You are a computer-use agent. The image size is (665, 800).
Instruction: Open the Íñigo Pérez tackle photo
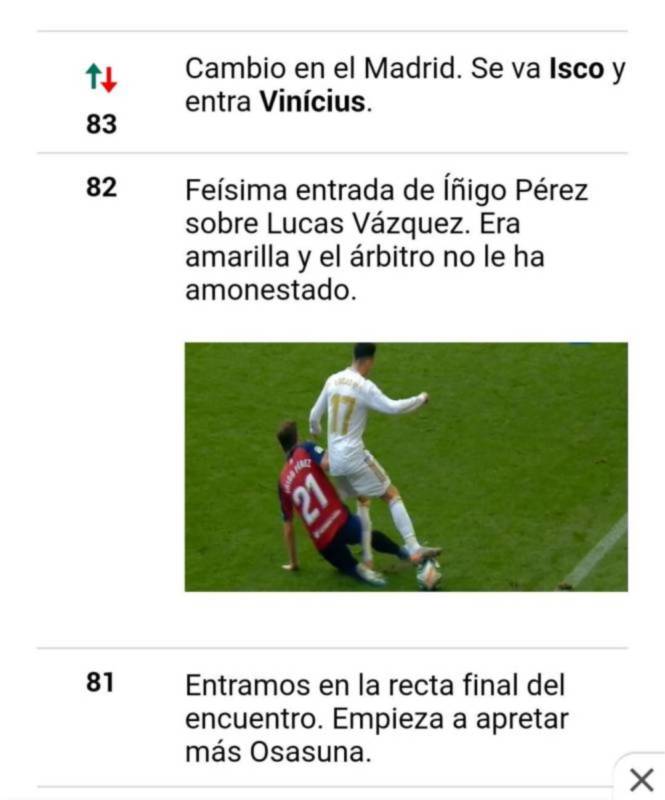[406, 467]
